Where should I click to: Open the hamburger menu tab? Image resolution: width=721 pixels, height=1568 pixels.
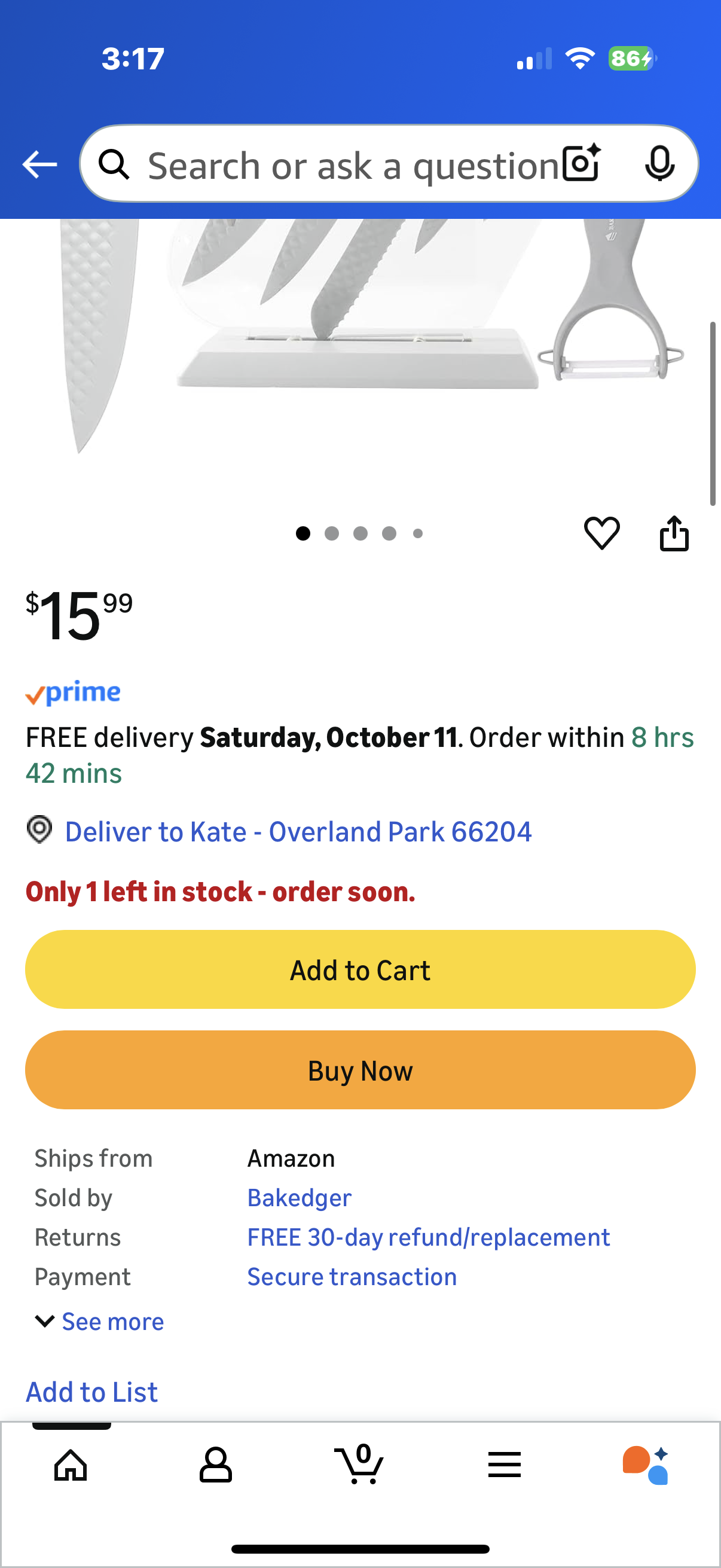click(x=505, y=1465)
